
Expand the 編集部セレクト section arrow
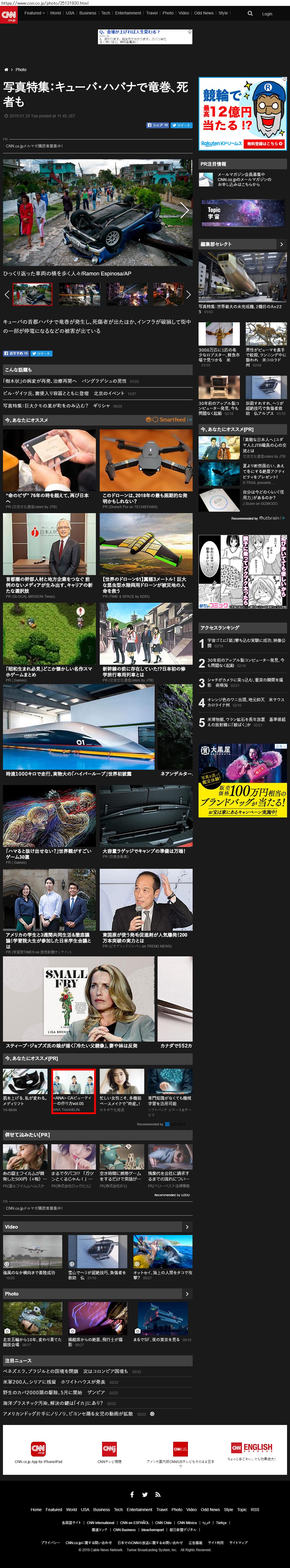(x=281, y=244)
